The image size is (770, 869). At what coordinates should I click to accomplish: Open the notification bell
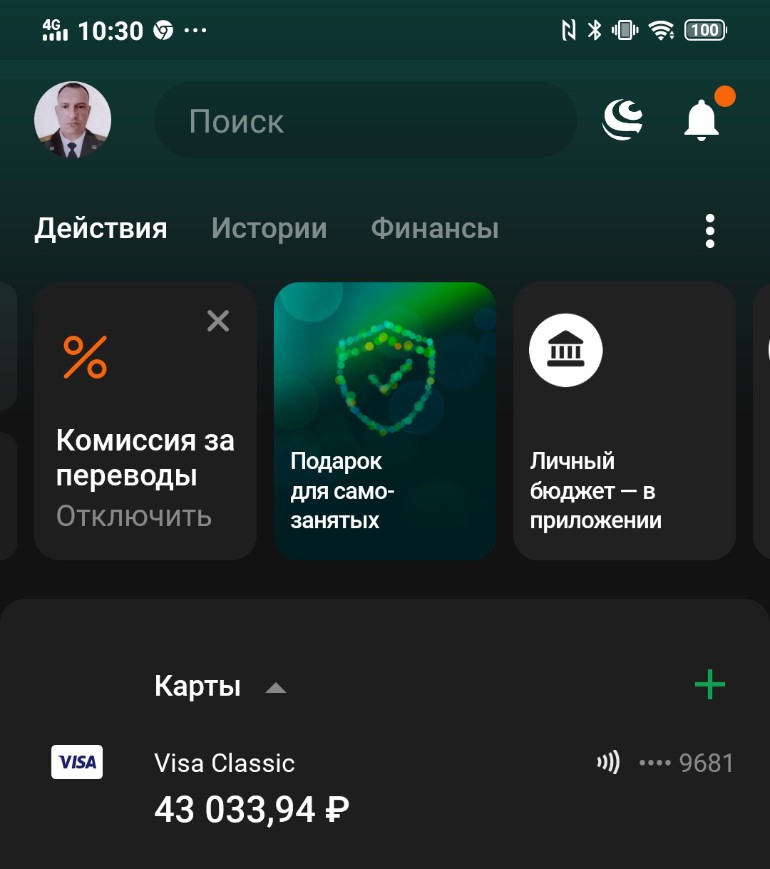(x=701, y=117)
